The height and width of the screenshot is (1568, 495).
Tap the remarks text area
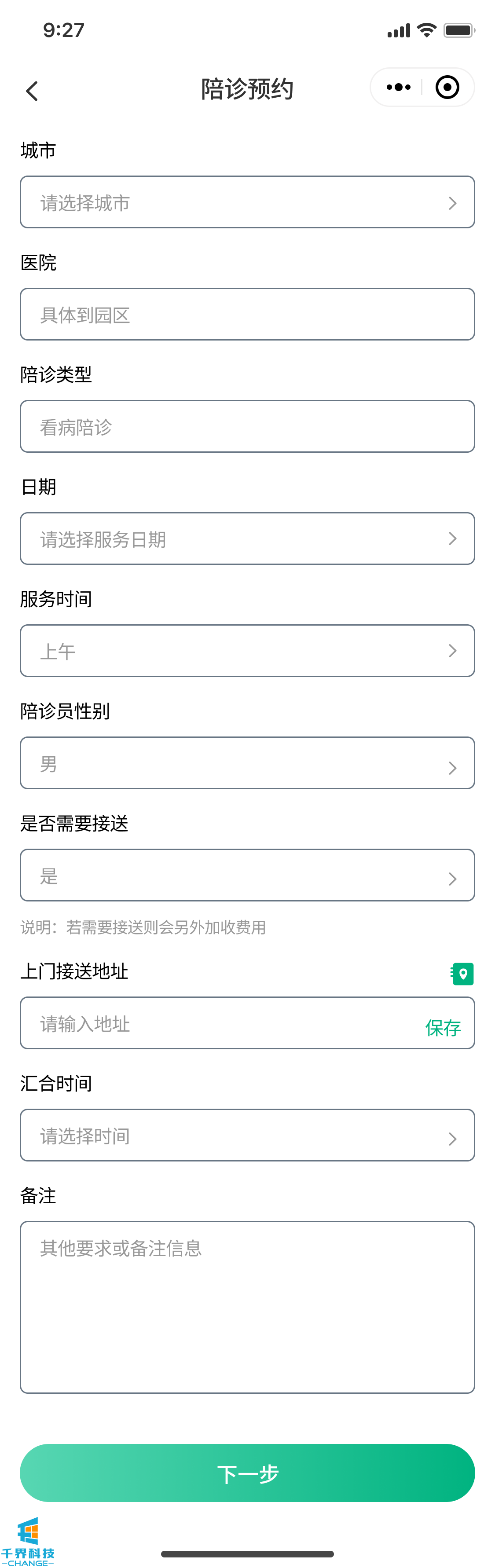(247, 1307)
